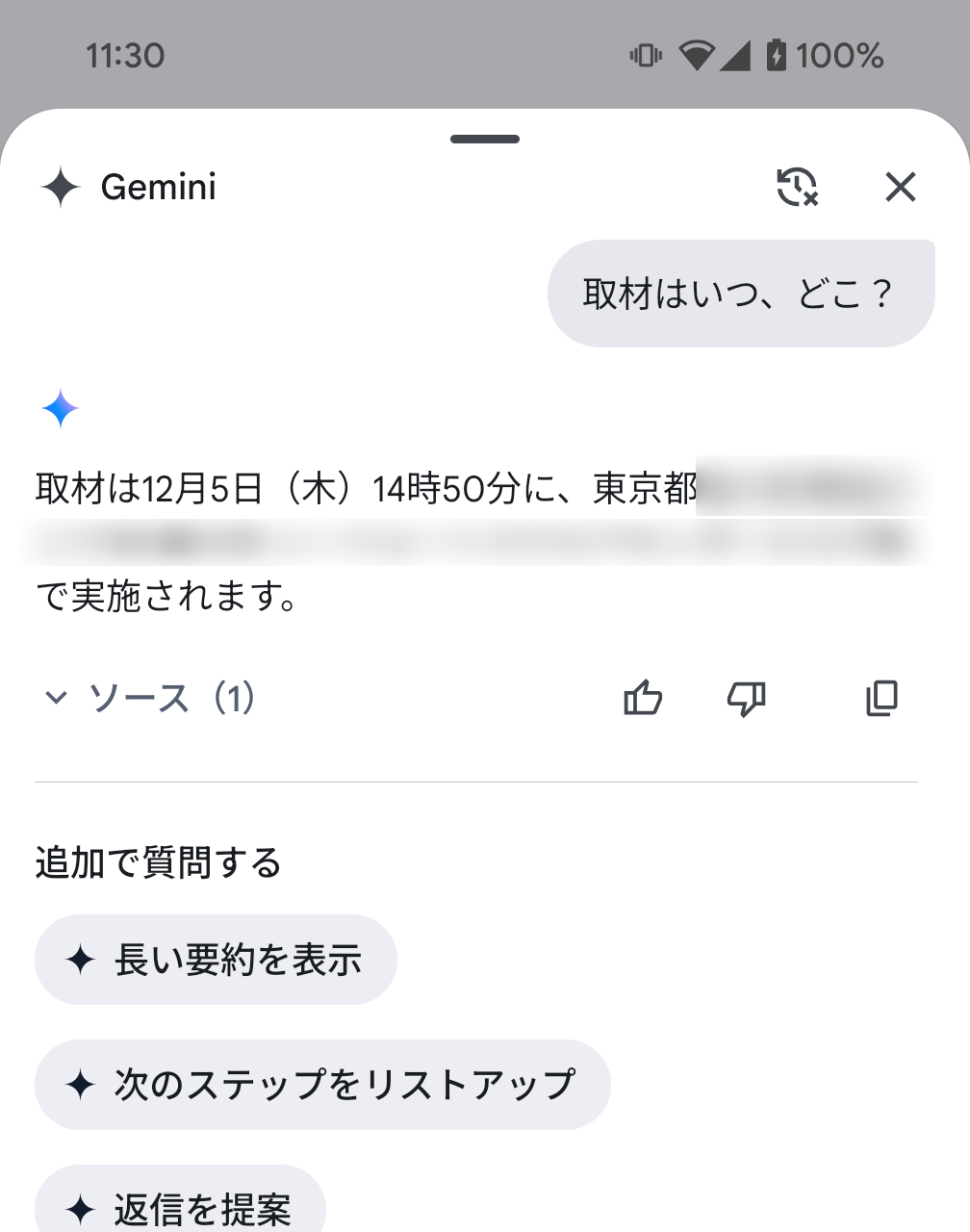
Task: Tap the 11:30 clock display
Action: pos(125,57)
